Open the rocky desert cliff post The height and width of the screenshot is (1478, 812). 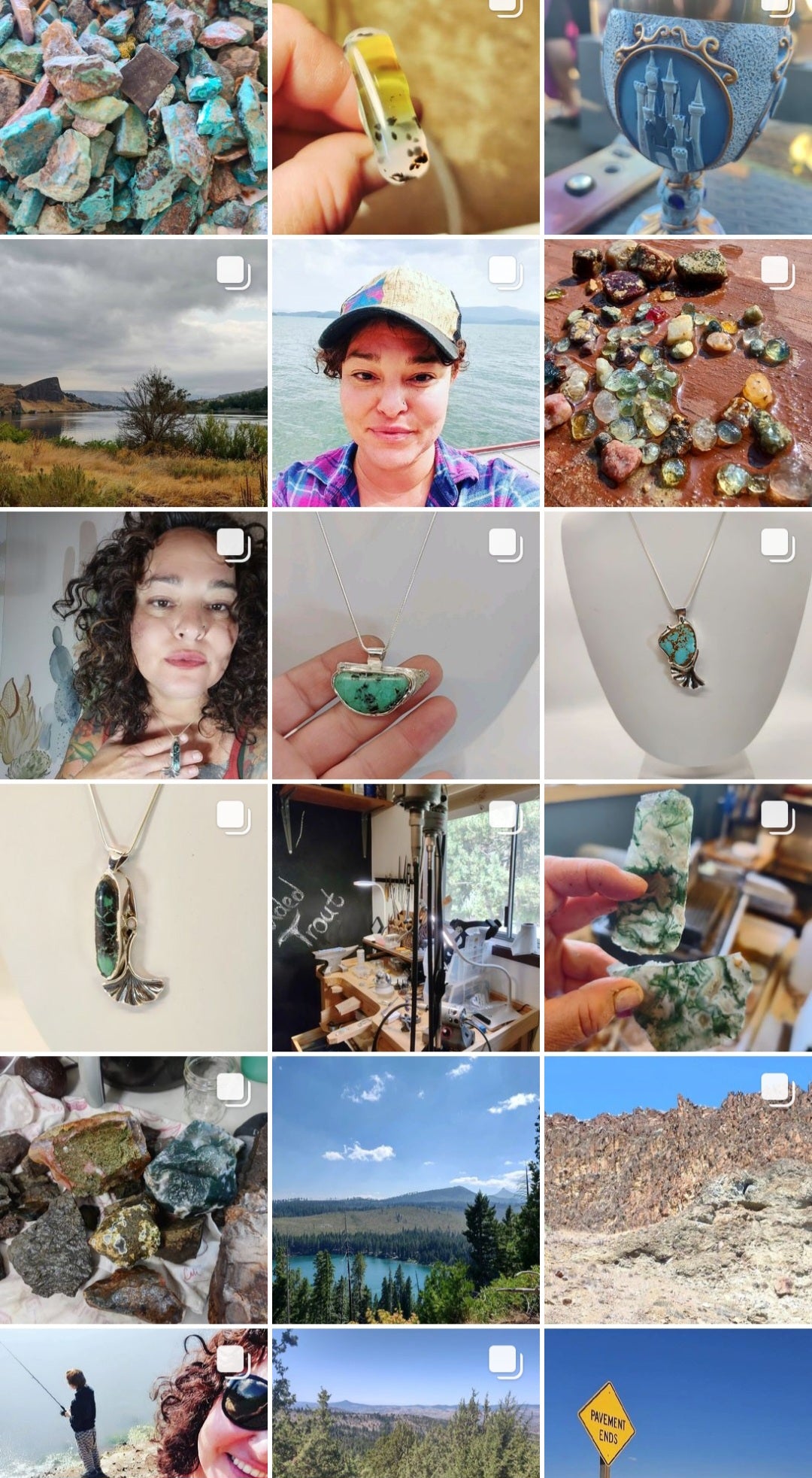tap(678, 1190)
